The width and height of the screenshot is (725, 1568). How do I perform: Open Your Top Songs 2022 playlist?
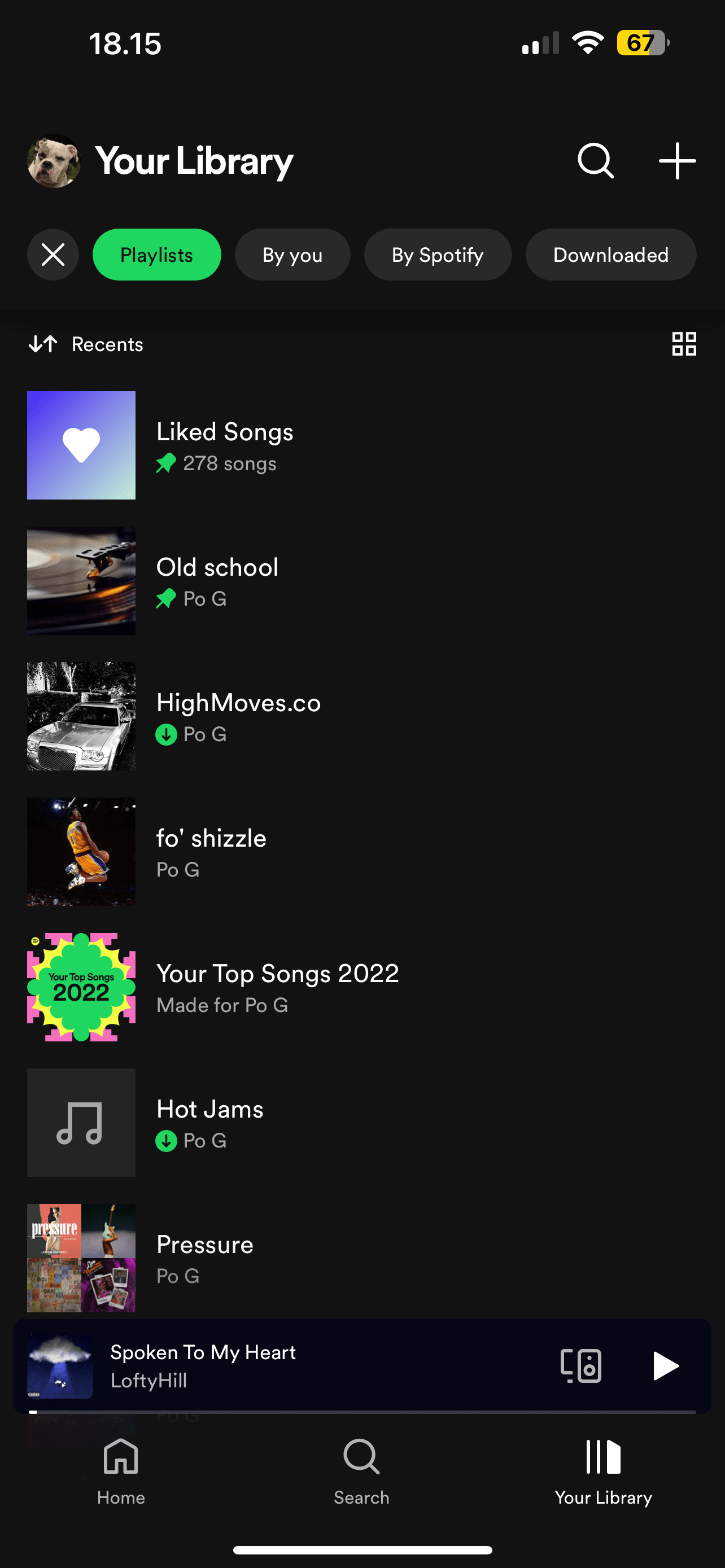pyautogui.click(x=278, y=987)
